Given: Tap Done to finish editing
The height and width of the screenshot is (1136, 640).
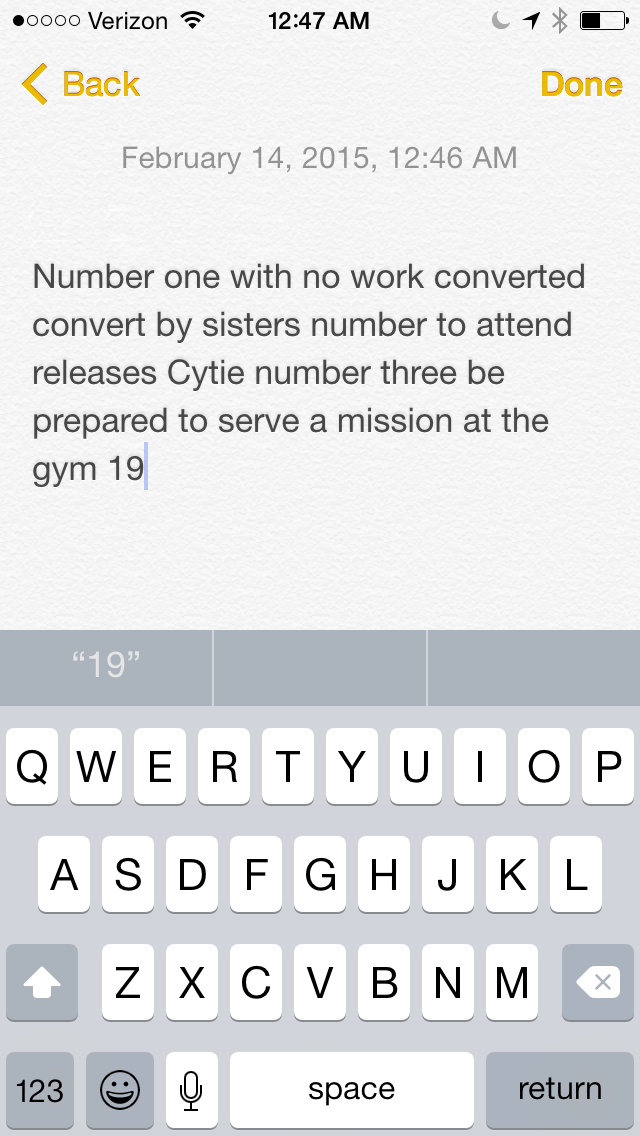Looking at the screenshot, I should pyautogui.click(x=581, y=84).
